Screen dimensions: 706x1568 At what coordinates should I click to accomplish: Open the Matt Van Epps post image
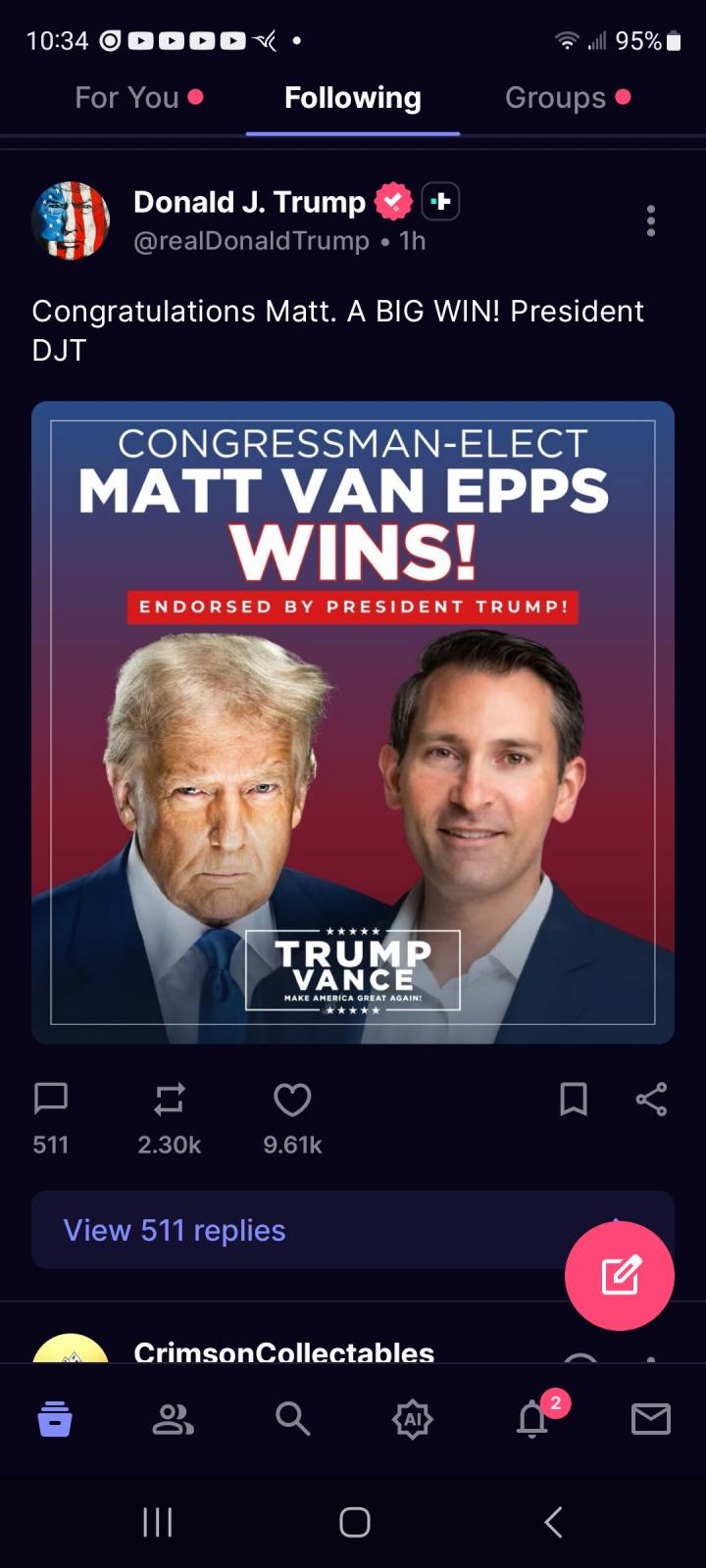[x=353, y=722]
